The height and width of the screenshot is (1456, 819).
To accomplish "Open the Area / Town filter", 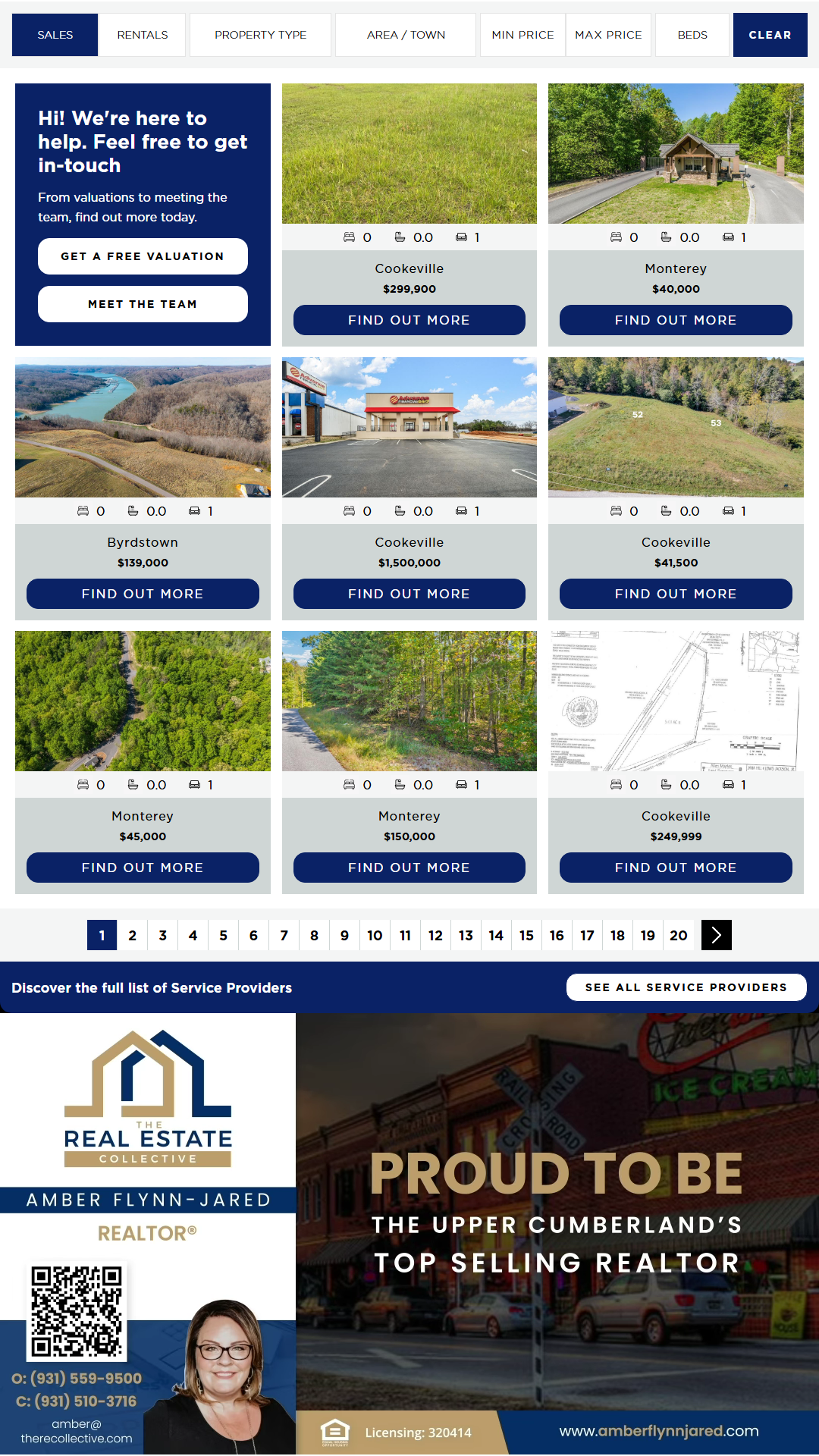I will point(406,35).
